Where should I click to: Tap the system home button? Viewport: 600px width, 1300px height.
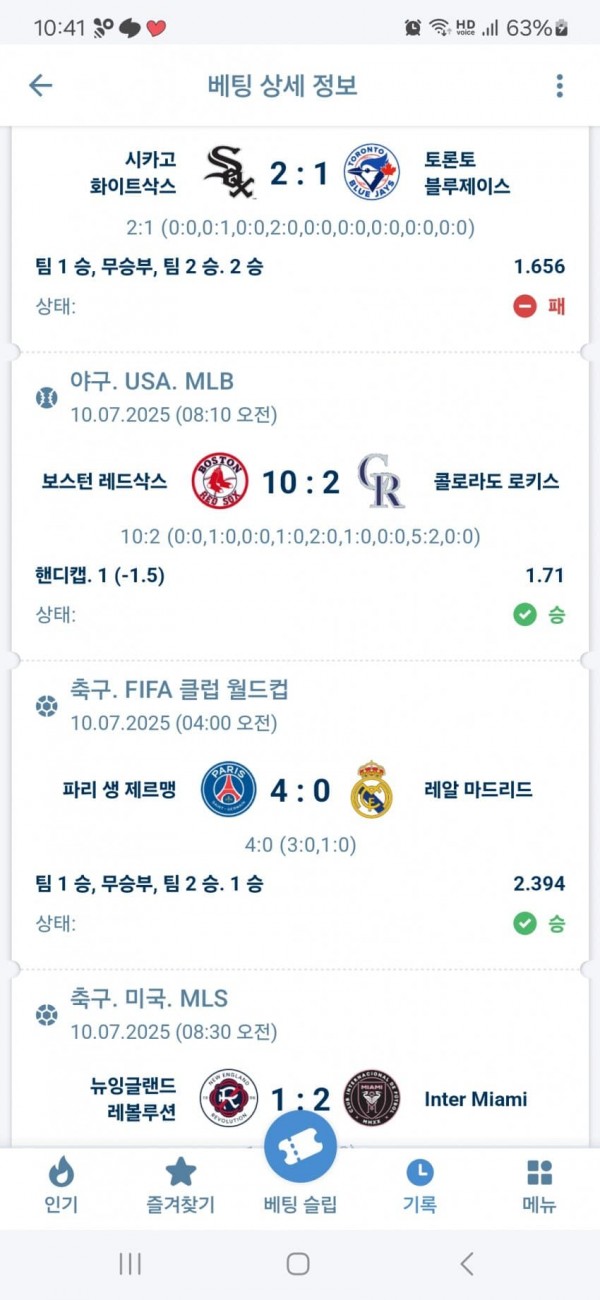(x=298, y=1264)
